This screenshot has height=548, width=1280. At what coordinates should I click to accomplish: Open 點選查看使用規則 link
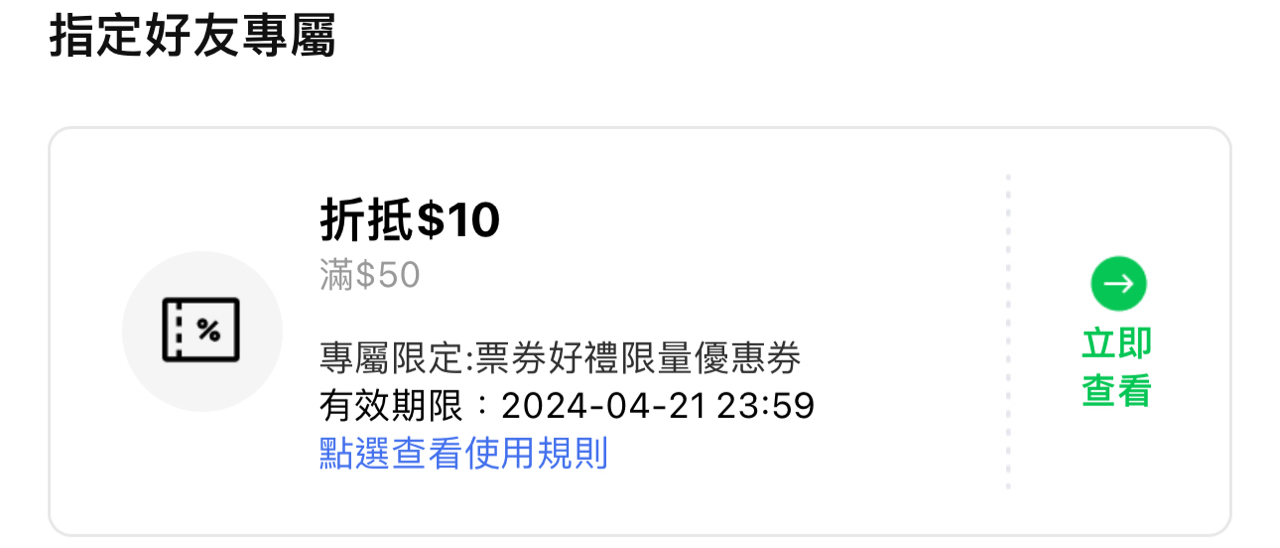pyautogui.click(x=463, y=454)
